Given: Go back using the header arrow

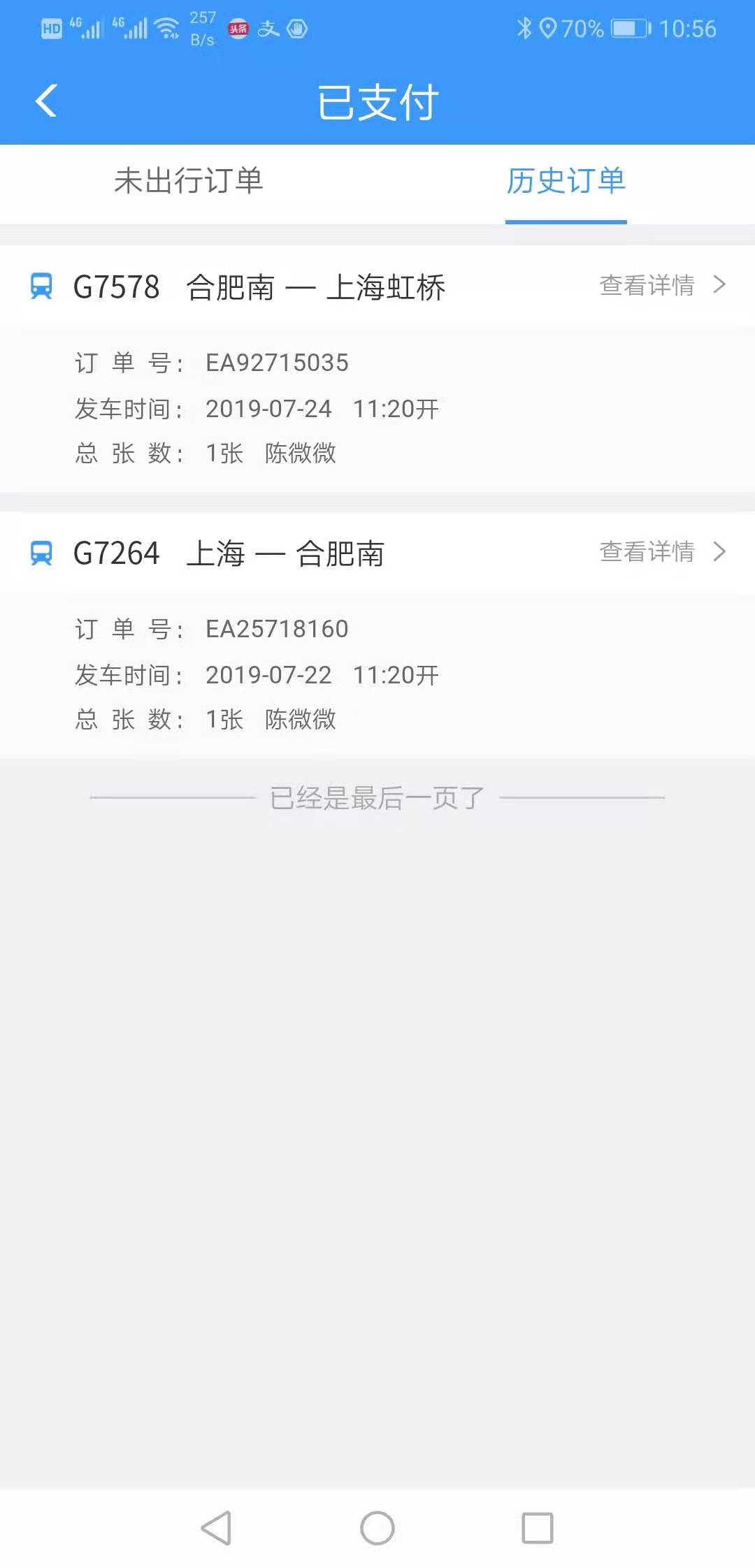Looking at the screenshot, I should tap(46, 101).
